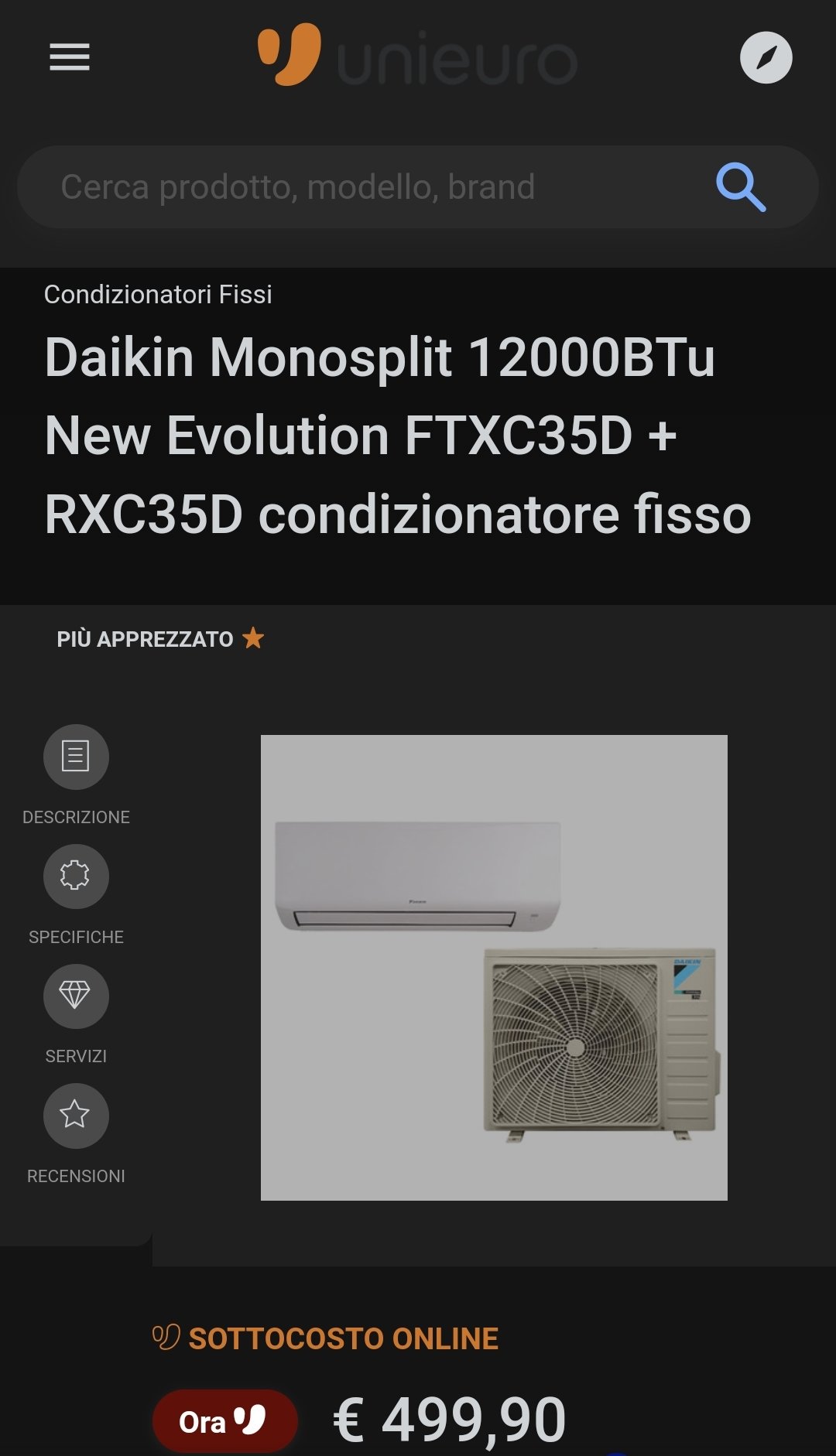Open the Condizionatori Fissi category link
The height and width of the screenshot is (1456, 836).
tap(158, 294)
